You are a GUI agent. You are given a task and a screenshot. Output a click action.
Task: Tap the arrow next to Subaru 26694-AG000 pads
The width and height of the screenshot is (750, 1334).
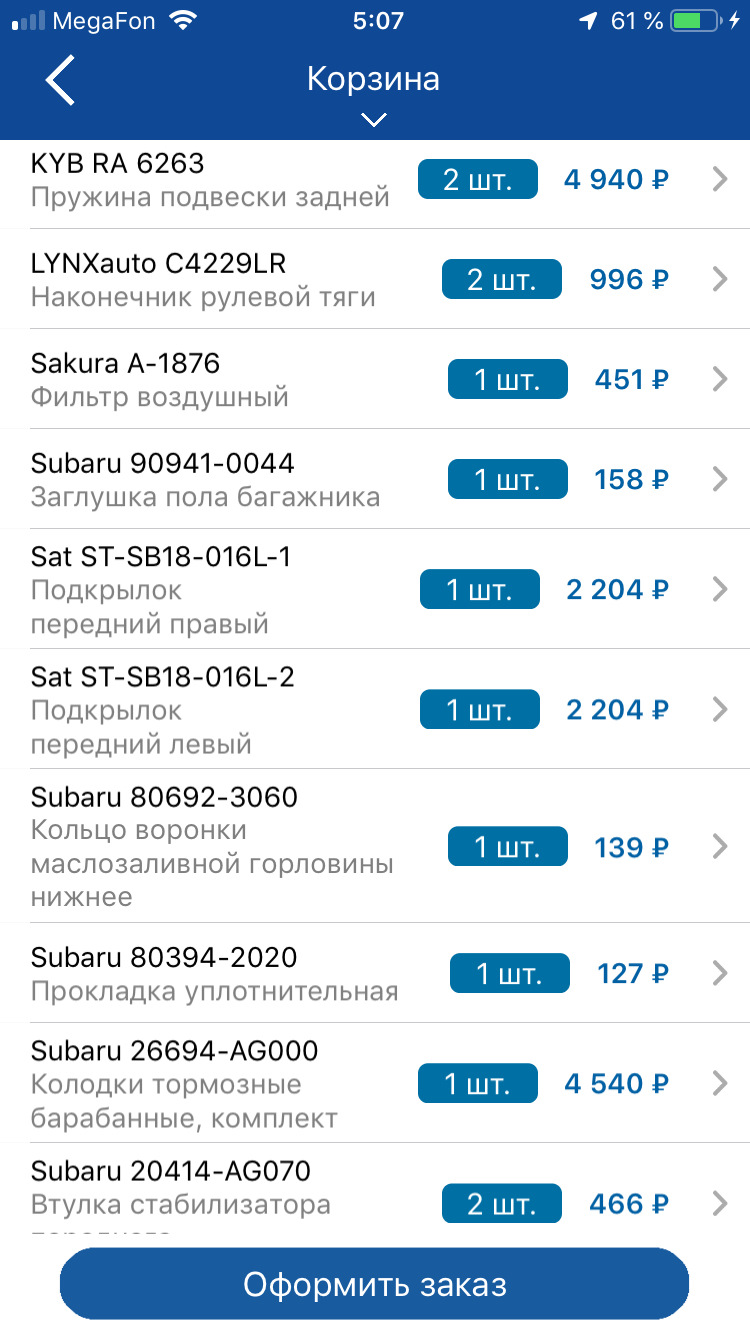[x=718, y=1083]
